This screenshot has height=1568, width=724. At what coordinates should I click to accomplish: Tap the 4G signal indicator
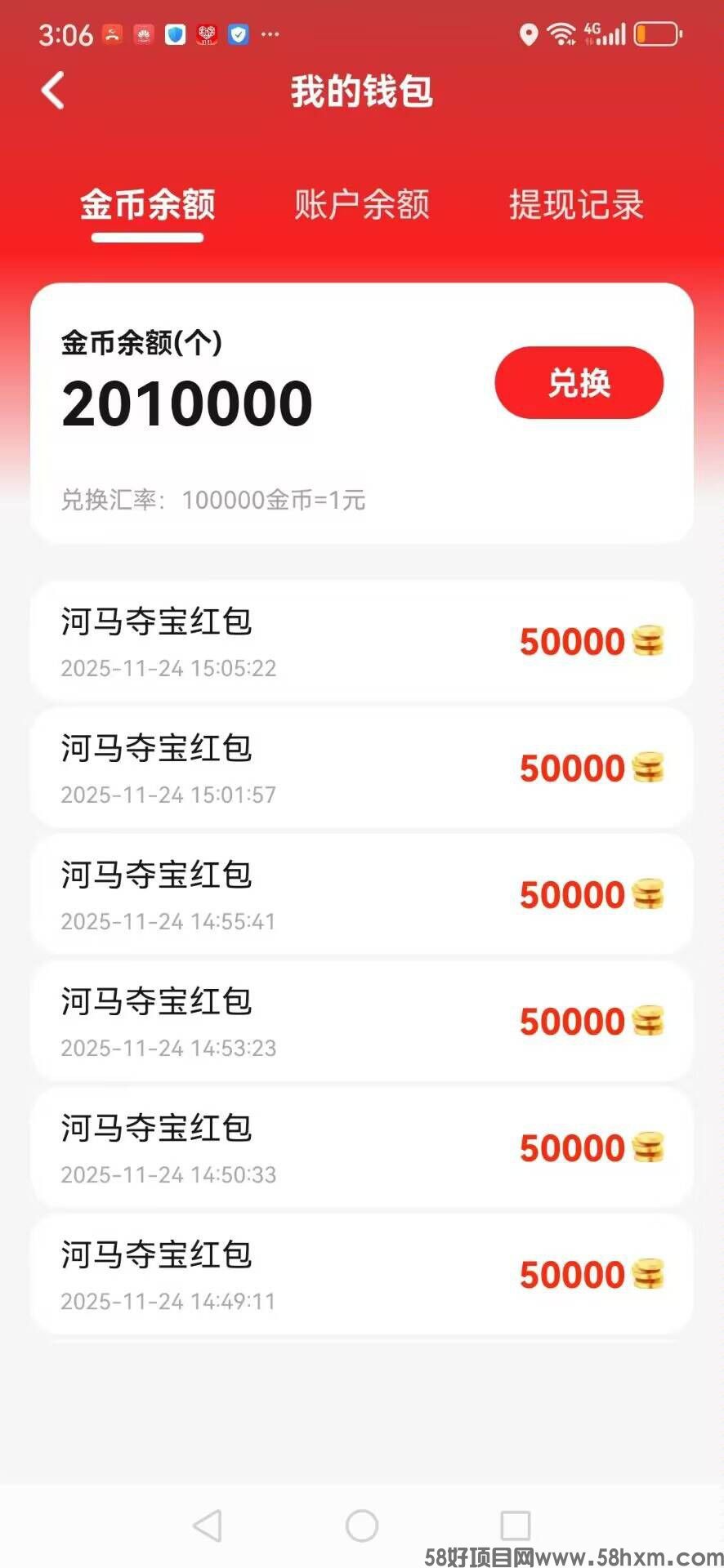[605, 33]
